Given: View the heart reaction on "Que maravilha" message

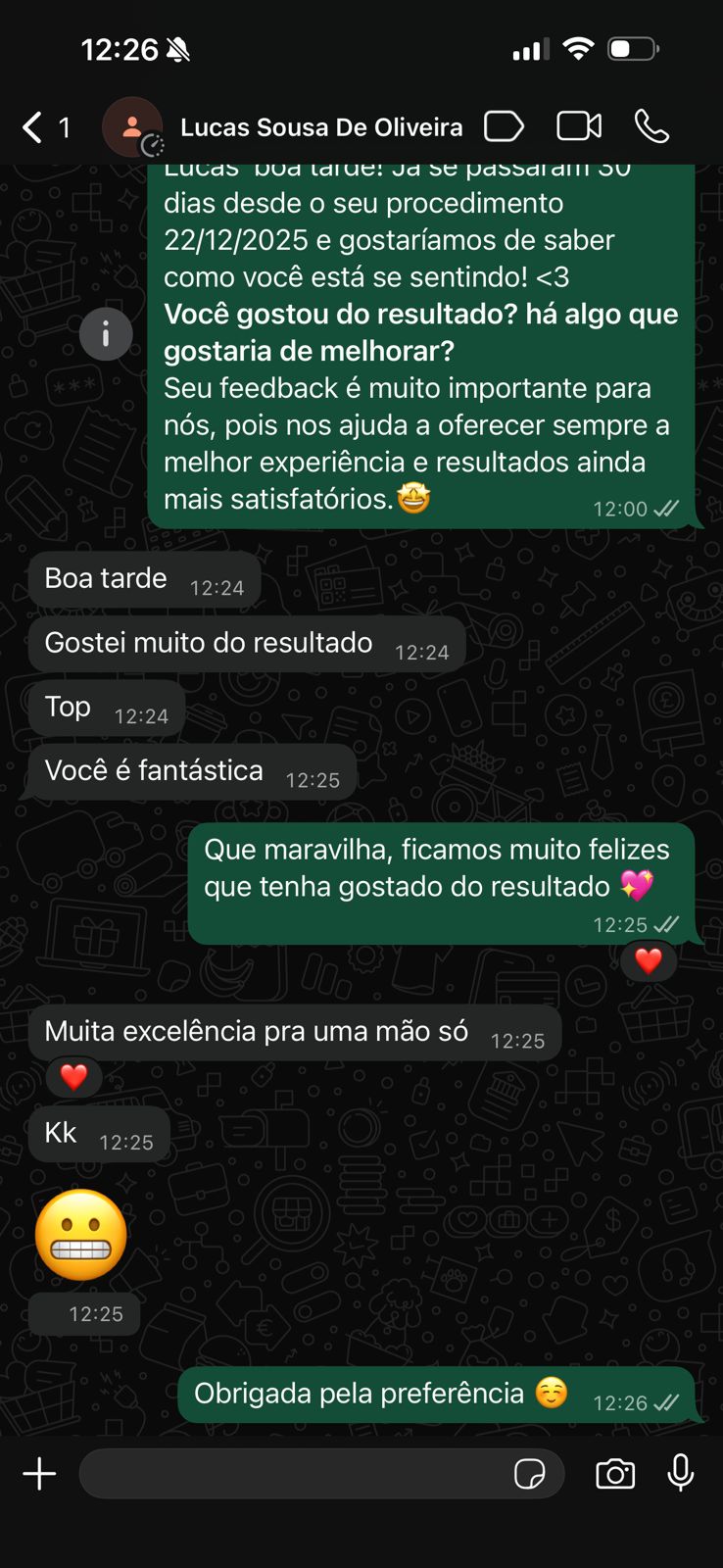Looking at the screenshot, I should (649, 961).
